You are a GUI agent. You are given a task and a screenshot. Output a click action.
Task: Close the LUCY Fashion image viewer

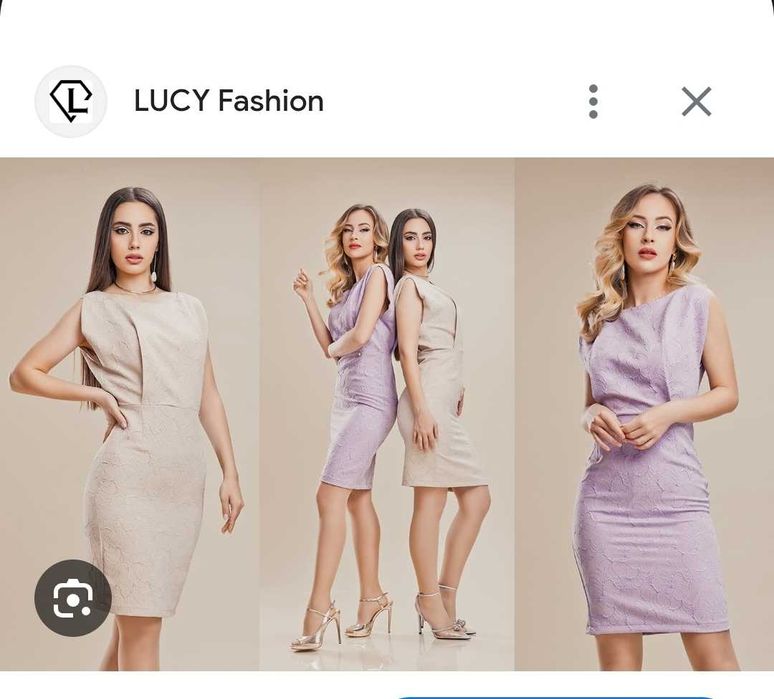click(696, 101)
